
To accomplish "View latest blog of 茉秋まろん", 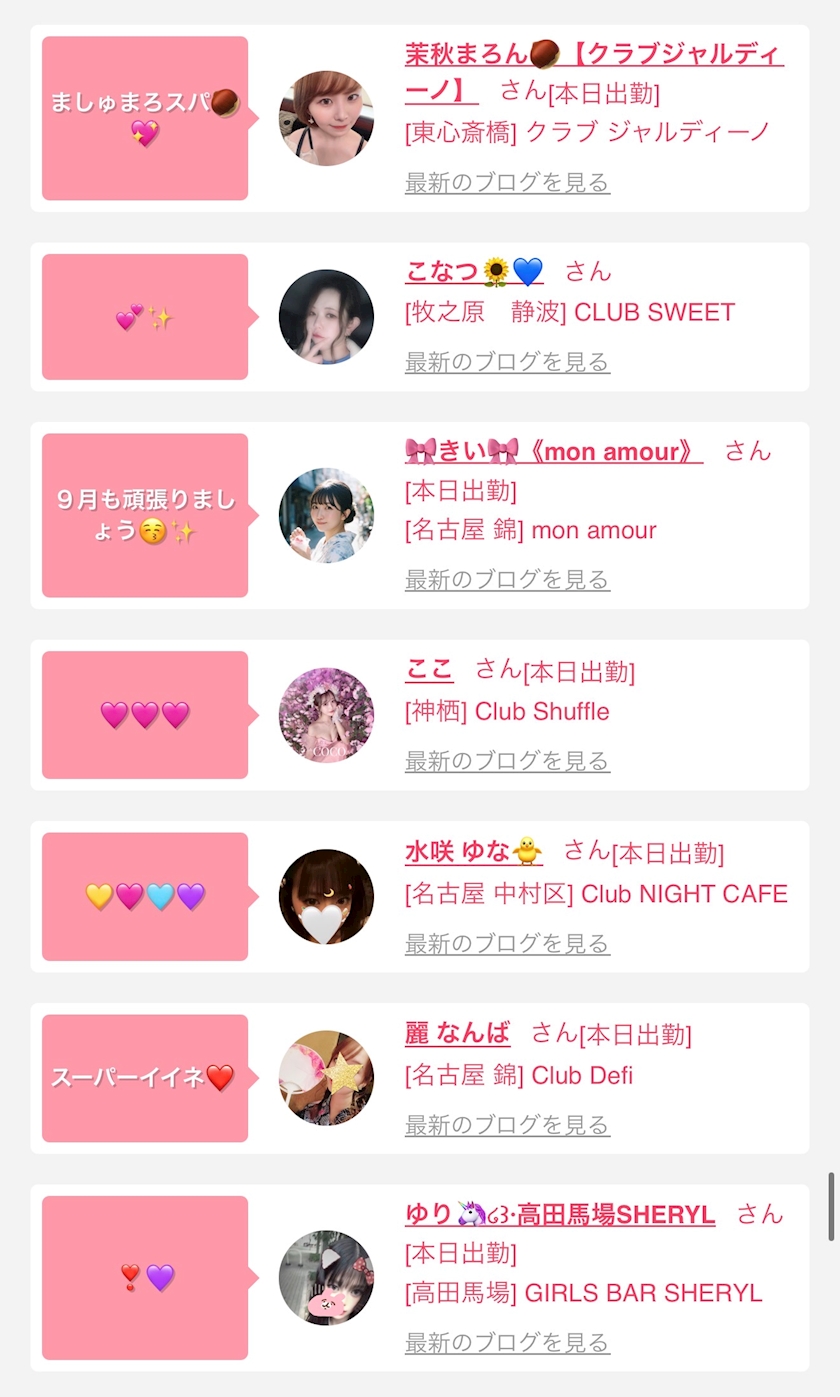I will tap(507, 182).
